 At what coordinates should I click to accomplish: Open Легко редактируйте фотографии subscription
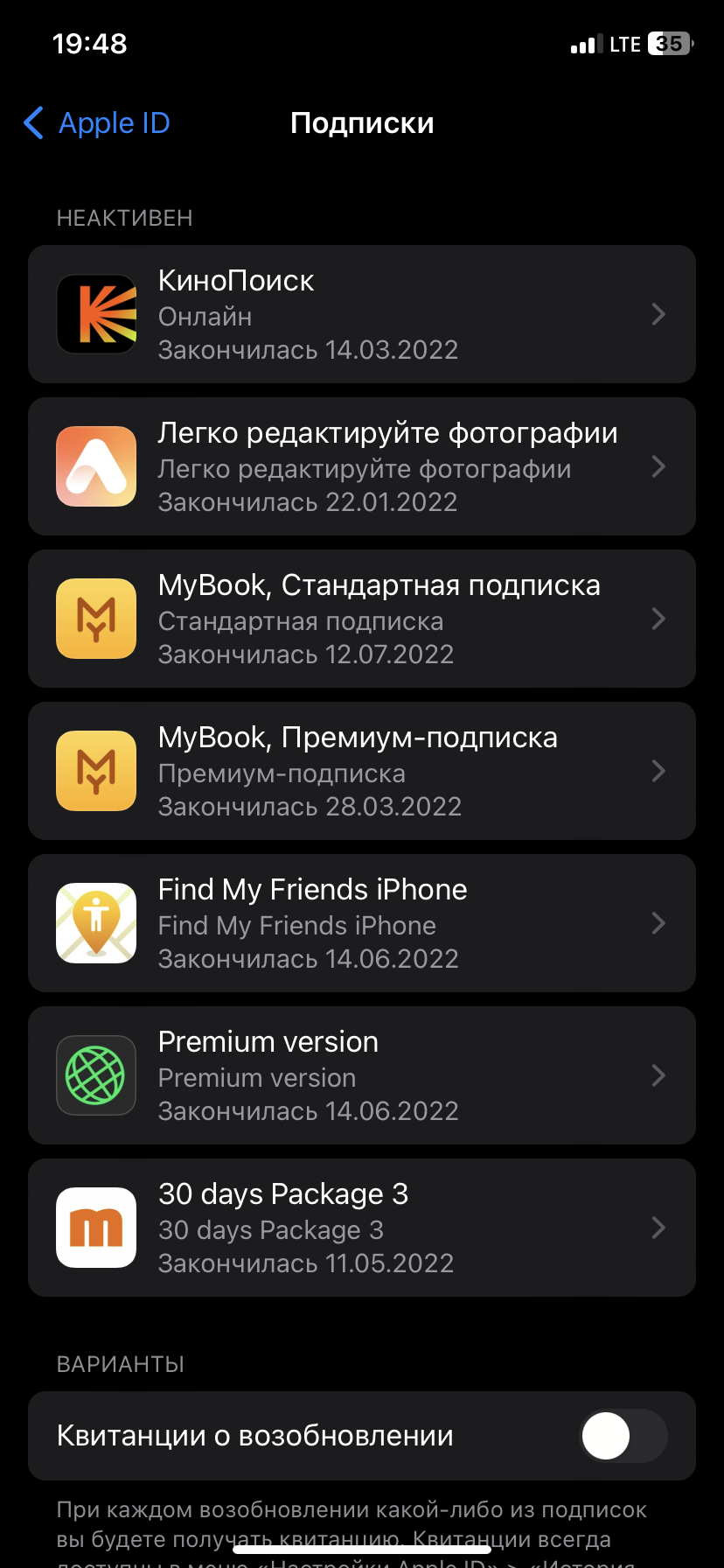point(361,466)
